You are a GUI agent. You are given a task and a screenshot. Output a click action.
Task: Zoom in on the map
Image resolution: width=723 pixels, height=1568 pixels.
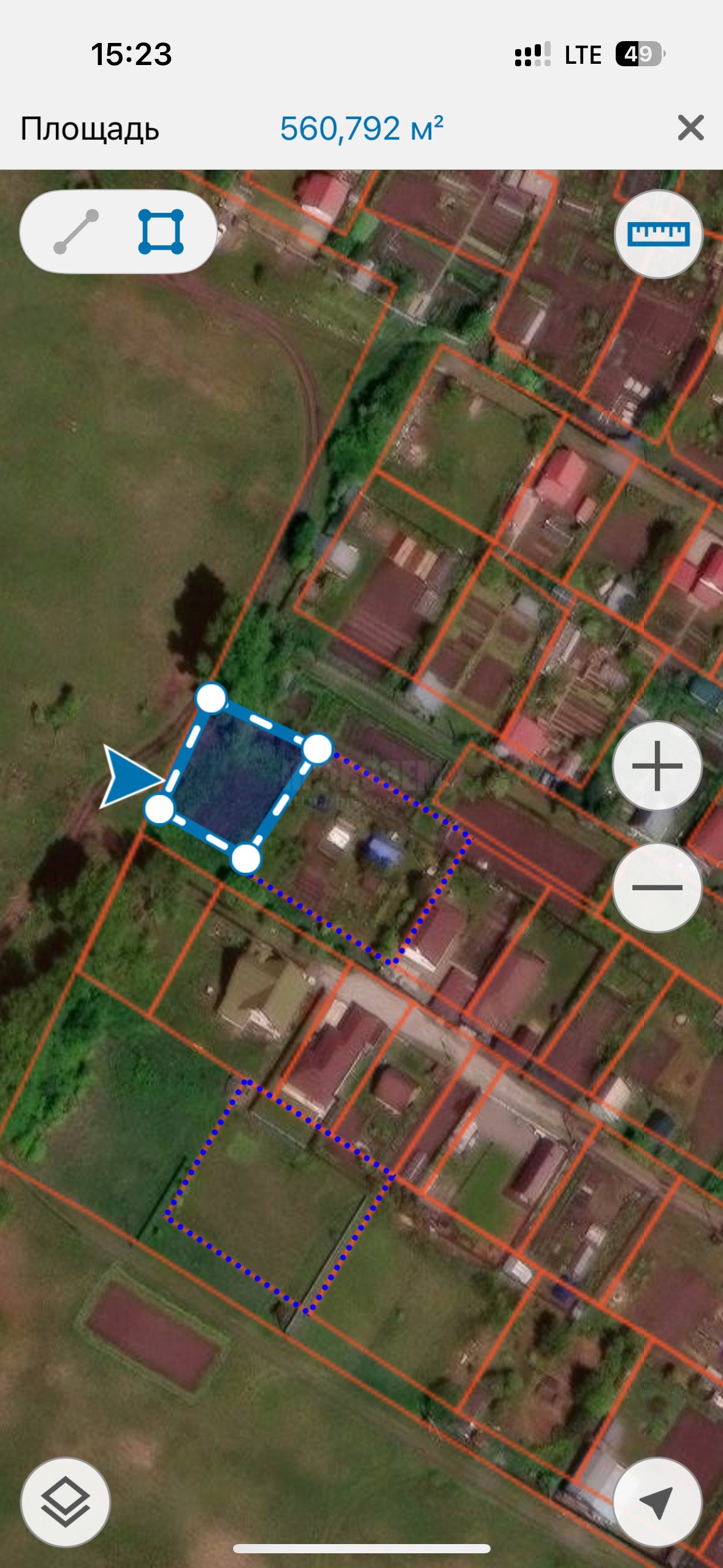pos(657,766)
